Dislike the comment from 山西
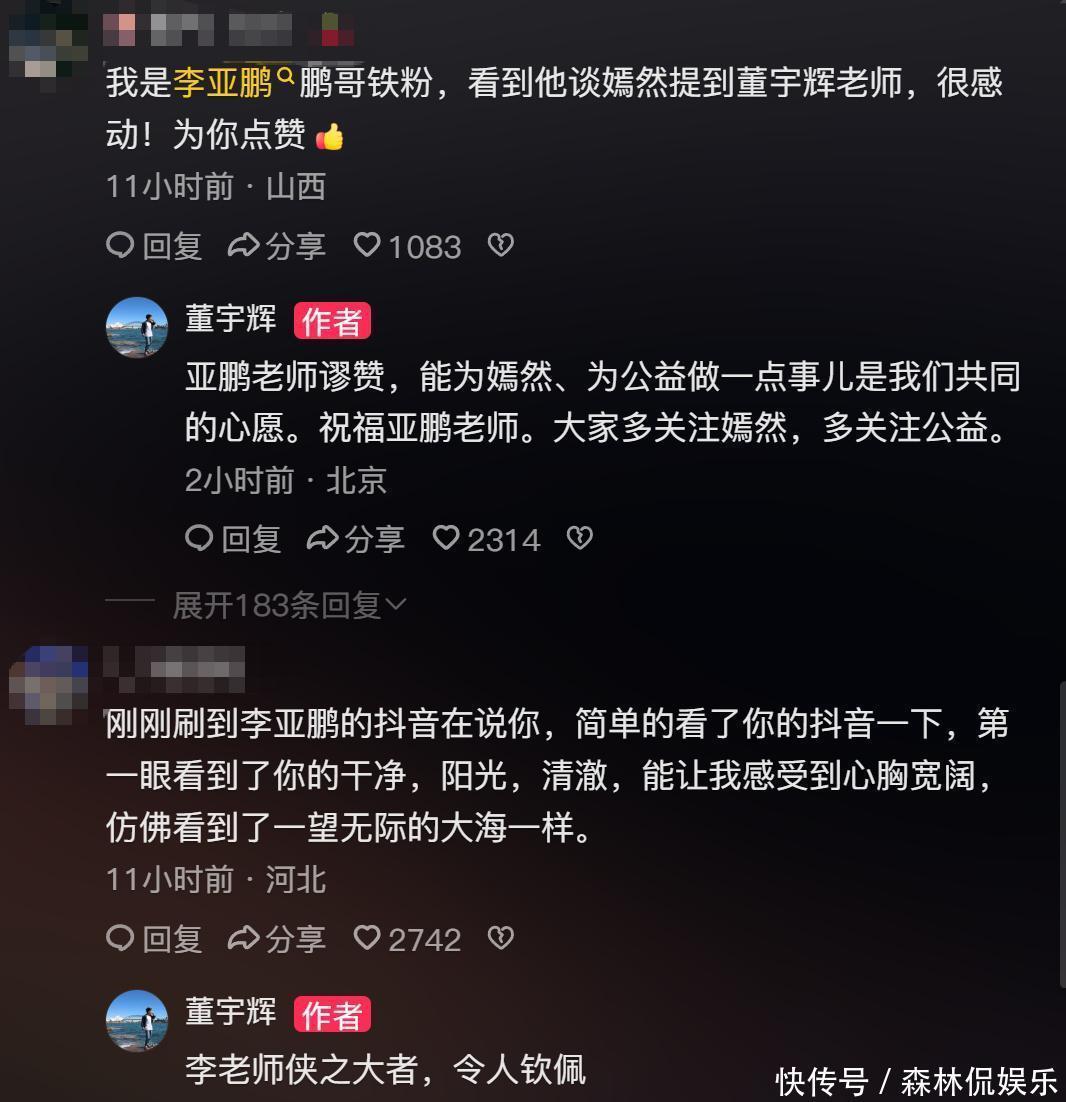 click(500, 246)
